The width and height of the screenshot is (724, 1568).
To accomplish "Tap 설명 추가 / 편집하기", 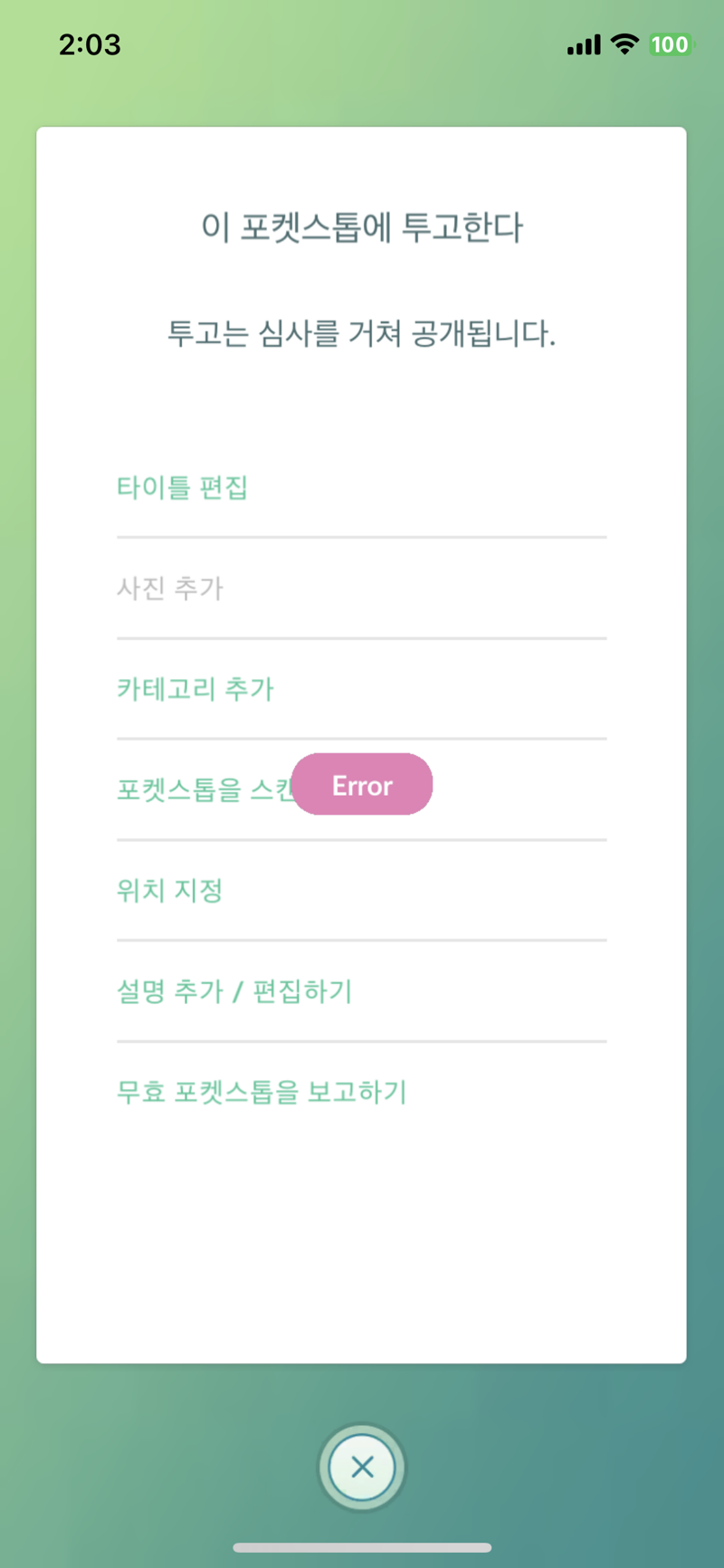I will click(x=361, y=991).
